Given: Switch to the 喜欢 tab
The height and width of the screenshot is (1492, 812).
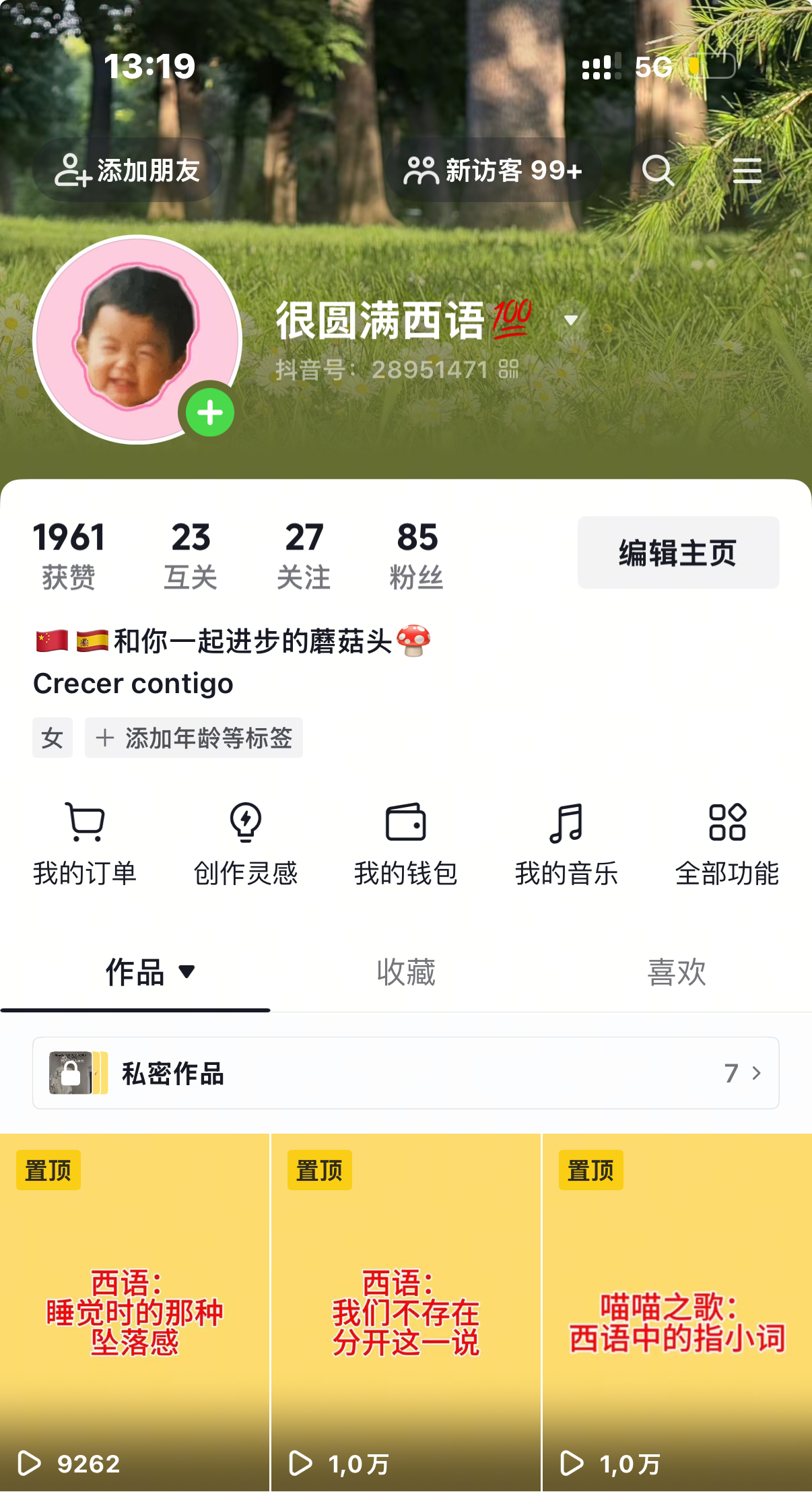Looking at the screenshot, I should 677,972.
